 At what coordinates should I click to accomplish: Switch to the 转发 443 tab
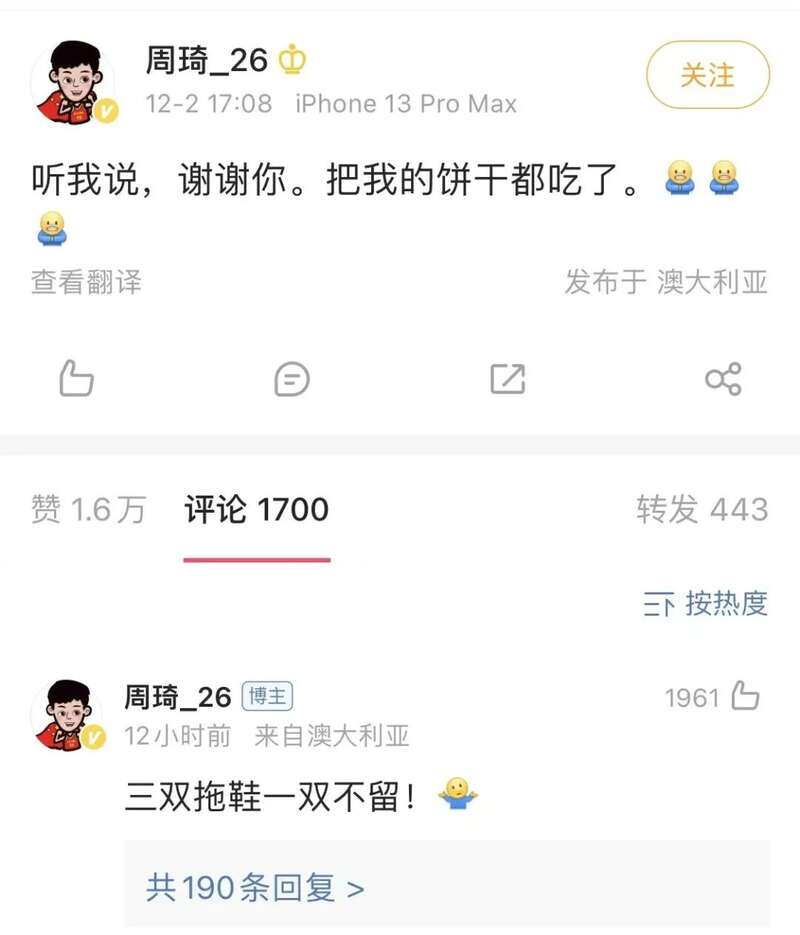[x=702, y=510]
